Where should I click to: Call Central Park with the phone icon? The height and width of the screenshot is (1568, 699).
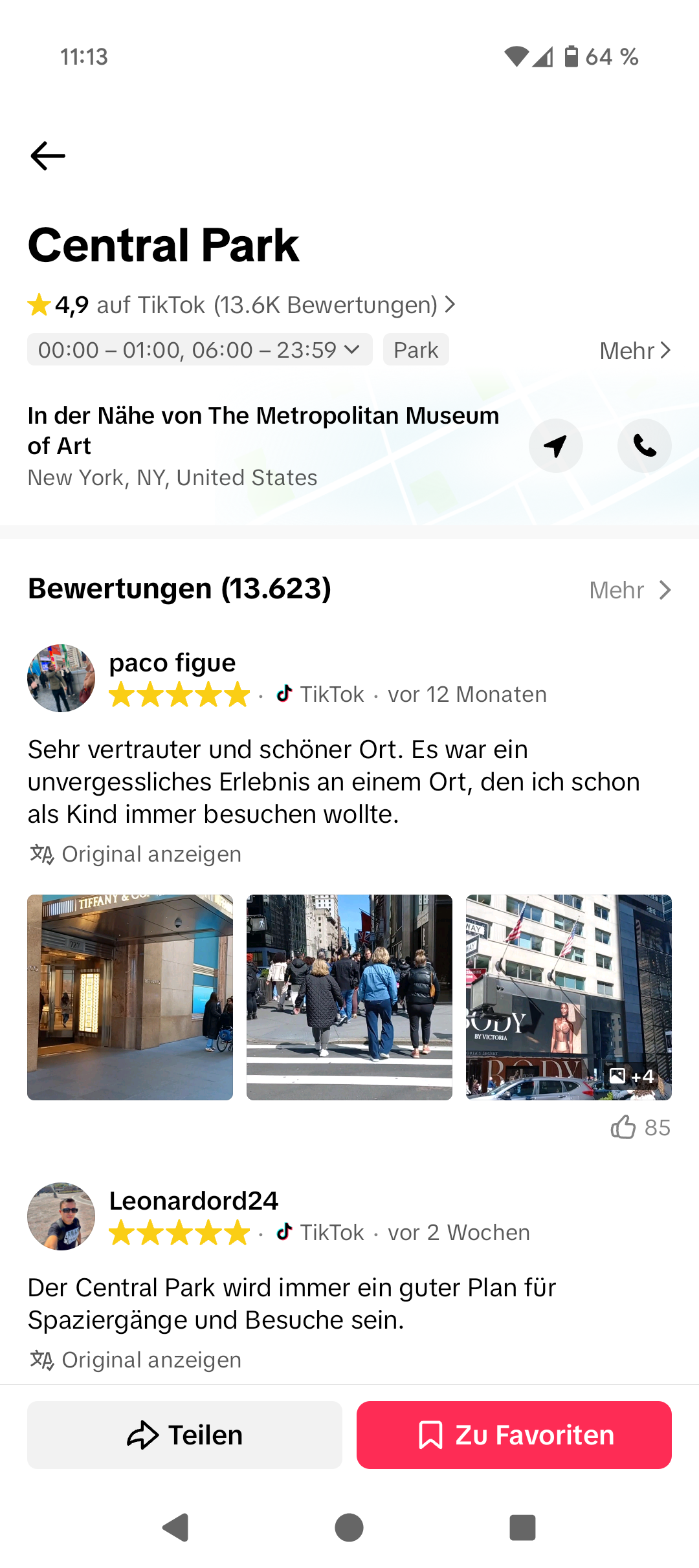(644, 446)
